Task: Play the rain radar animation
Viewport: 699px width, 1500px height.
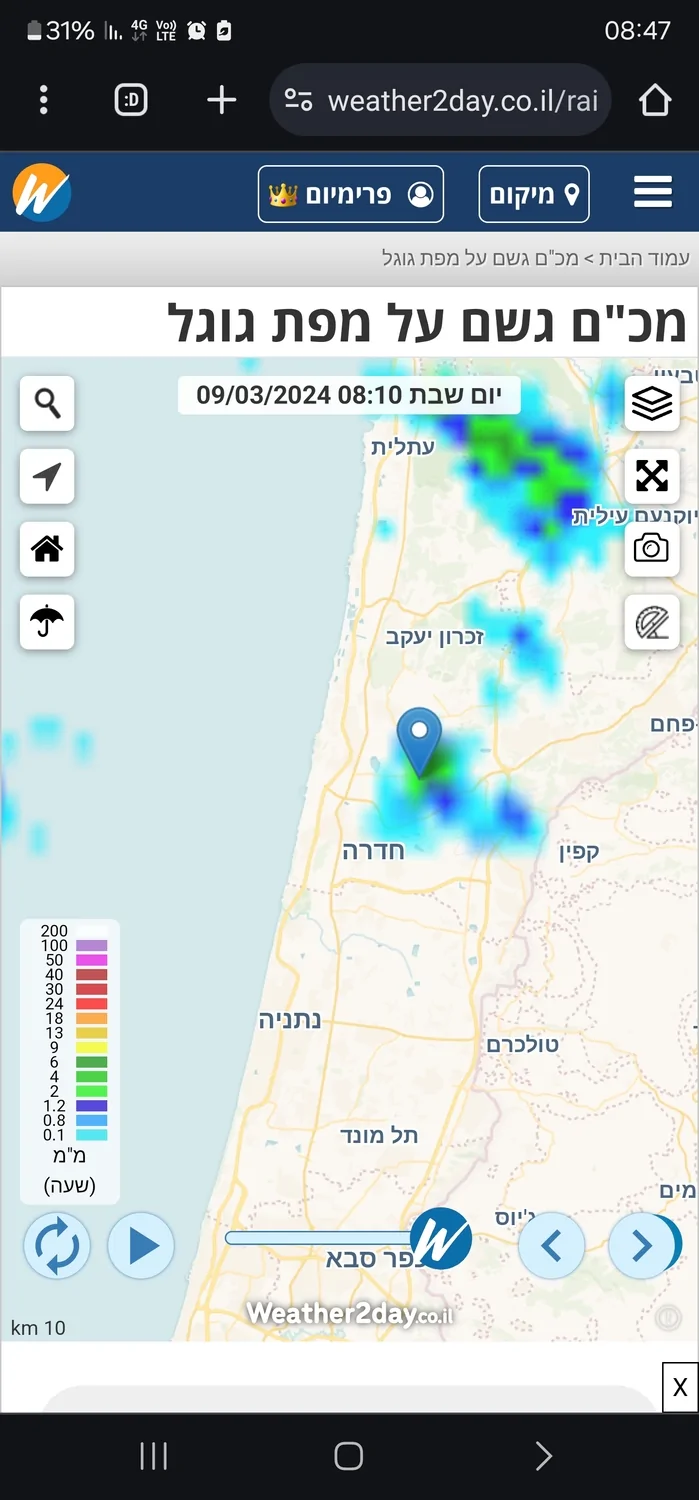Action: (x=141, y=1246)
